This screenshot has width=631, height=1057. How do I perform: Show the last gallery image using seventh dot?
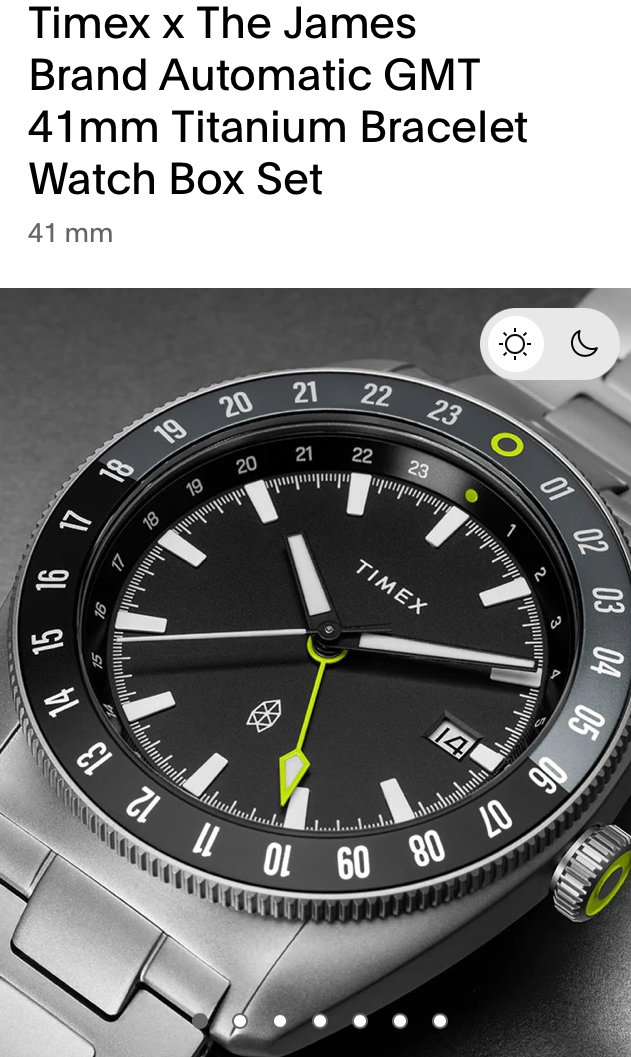tap(440, 1021)
